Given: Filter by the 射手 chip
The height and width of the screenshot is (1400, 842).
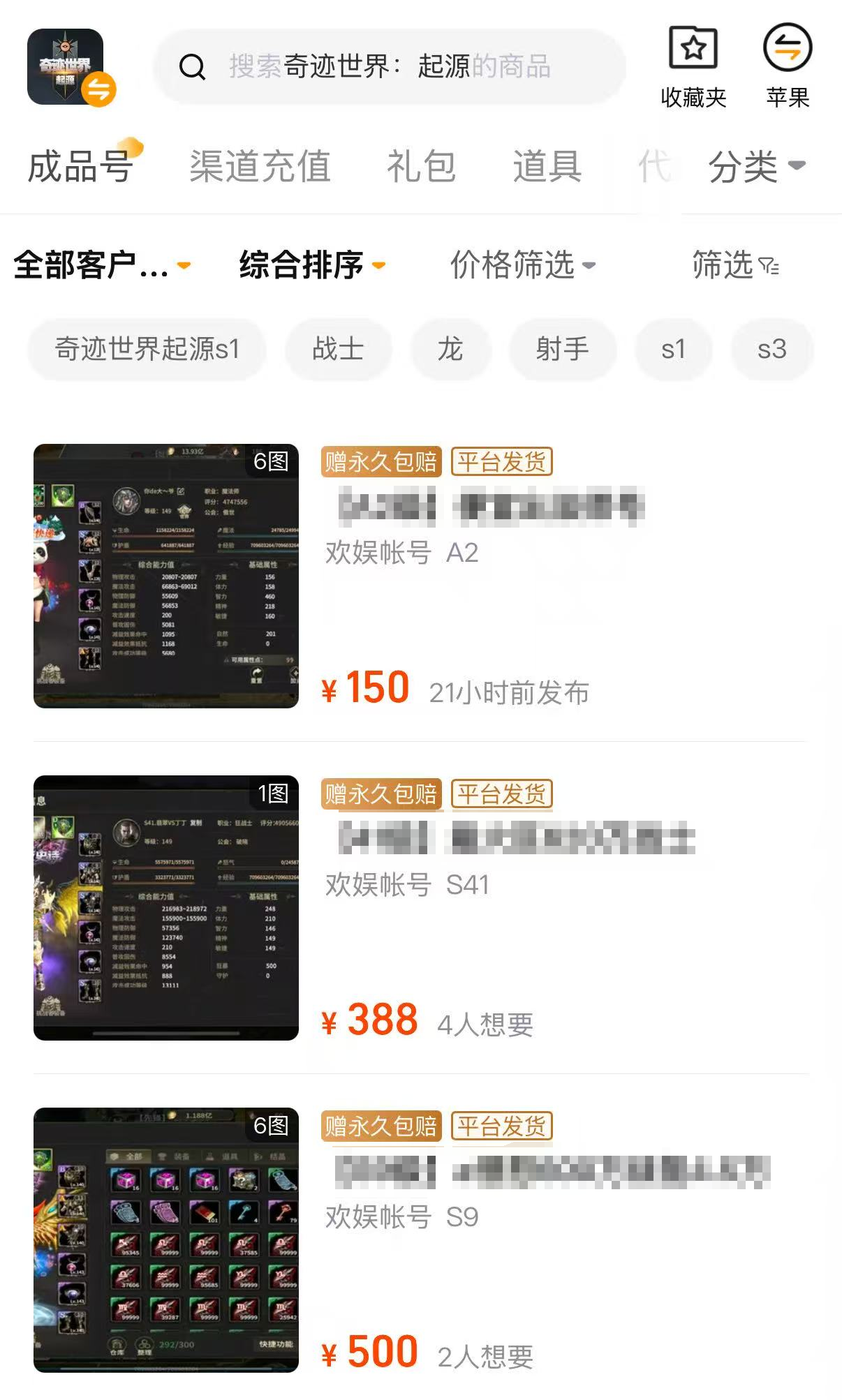Looking at the screenshot, I should tap(562, 349).
